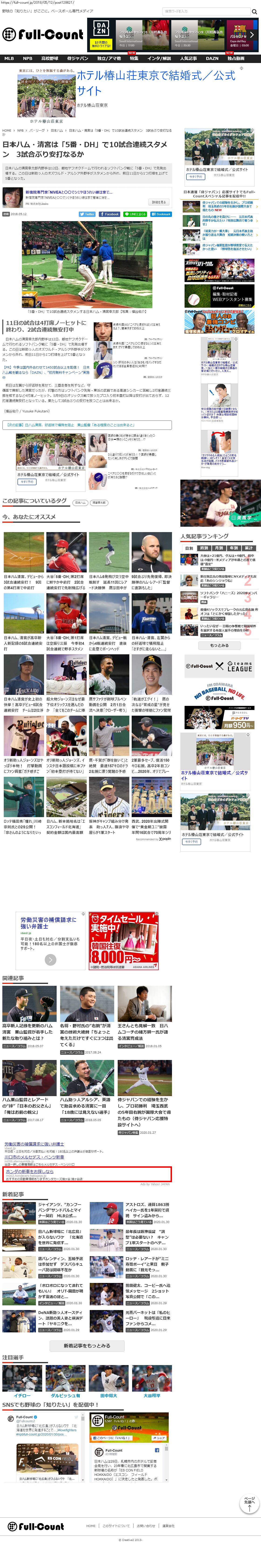Switch to the MLB section
Image resolution: width=261 pixels, height=1568 pixels.
click(9, 59)
